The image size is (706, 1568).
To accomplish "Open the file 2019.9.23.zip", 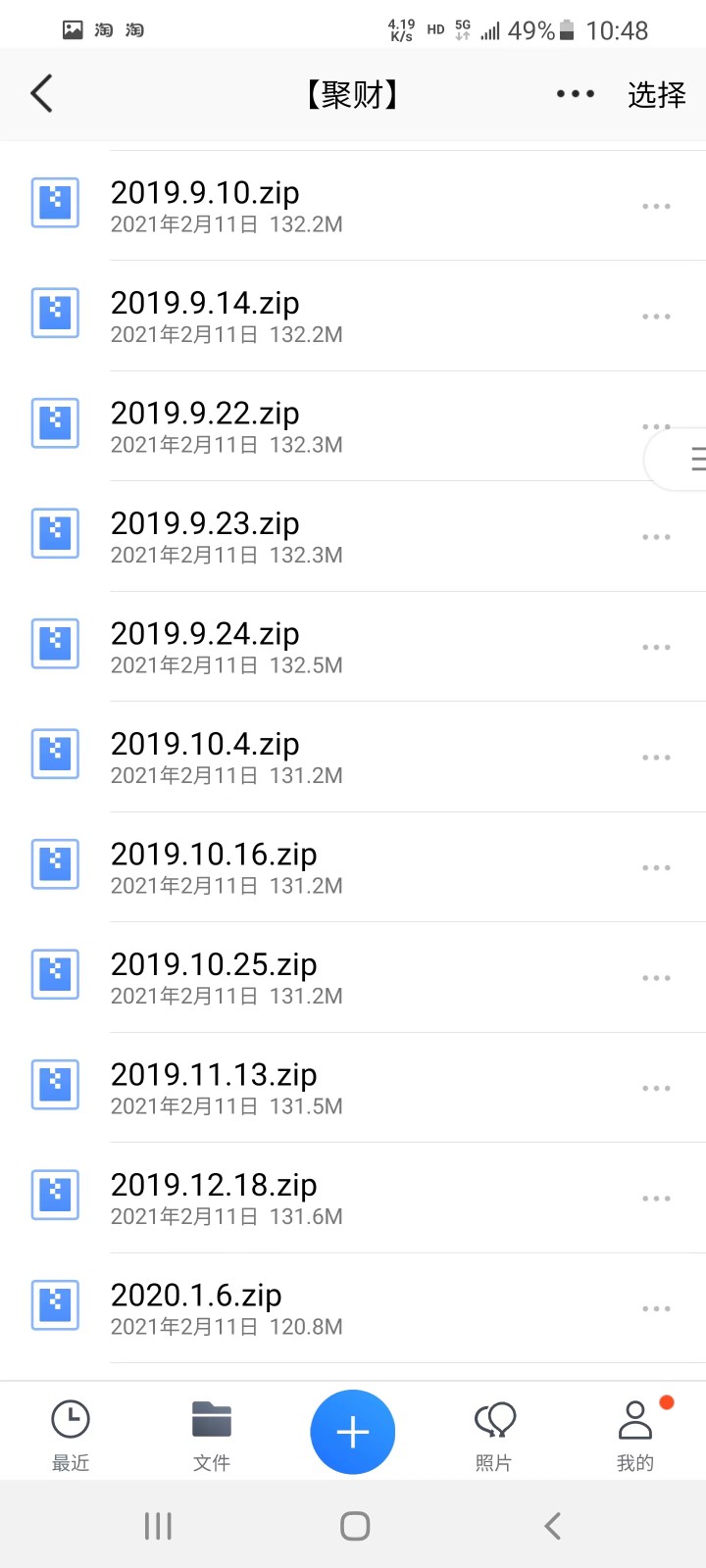I will coord(353,536).
